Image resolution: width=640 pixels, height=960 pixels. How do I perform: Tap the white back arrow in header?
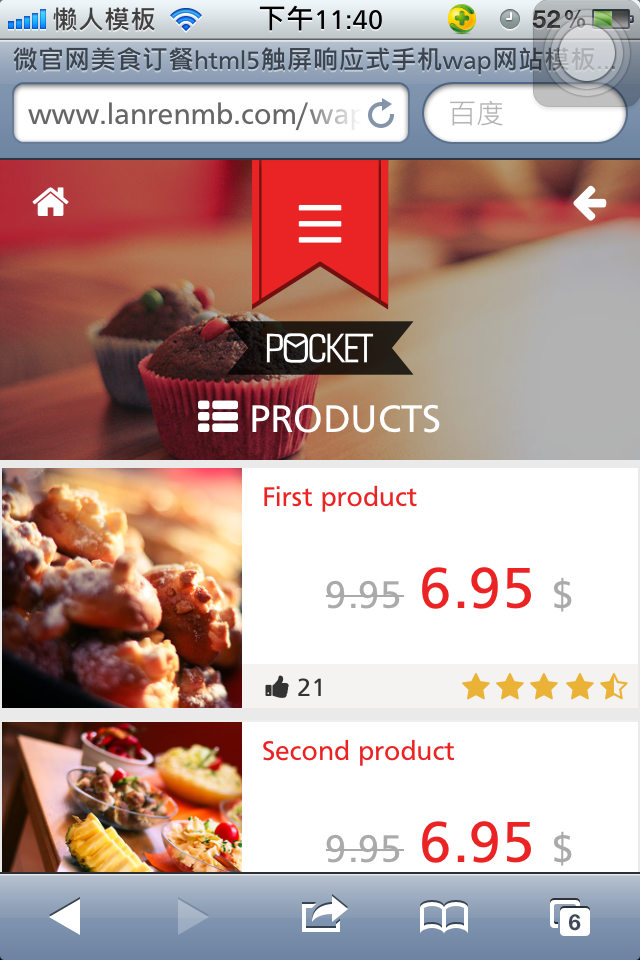(x=589, y=204)
